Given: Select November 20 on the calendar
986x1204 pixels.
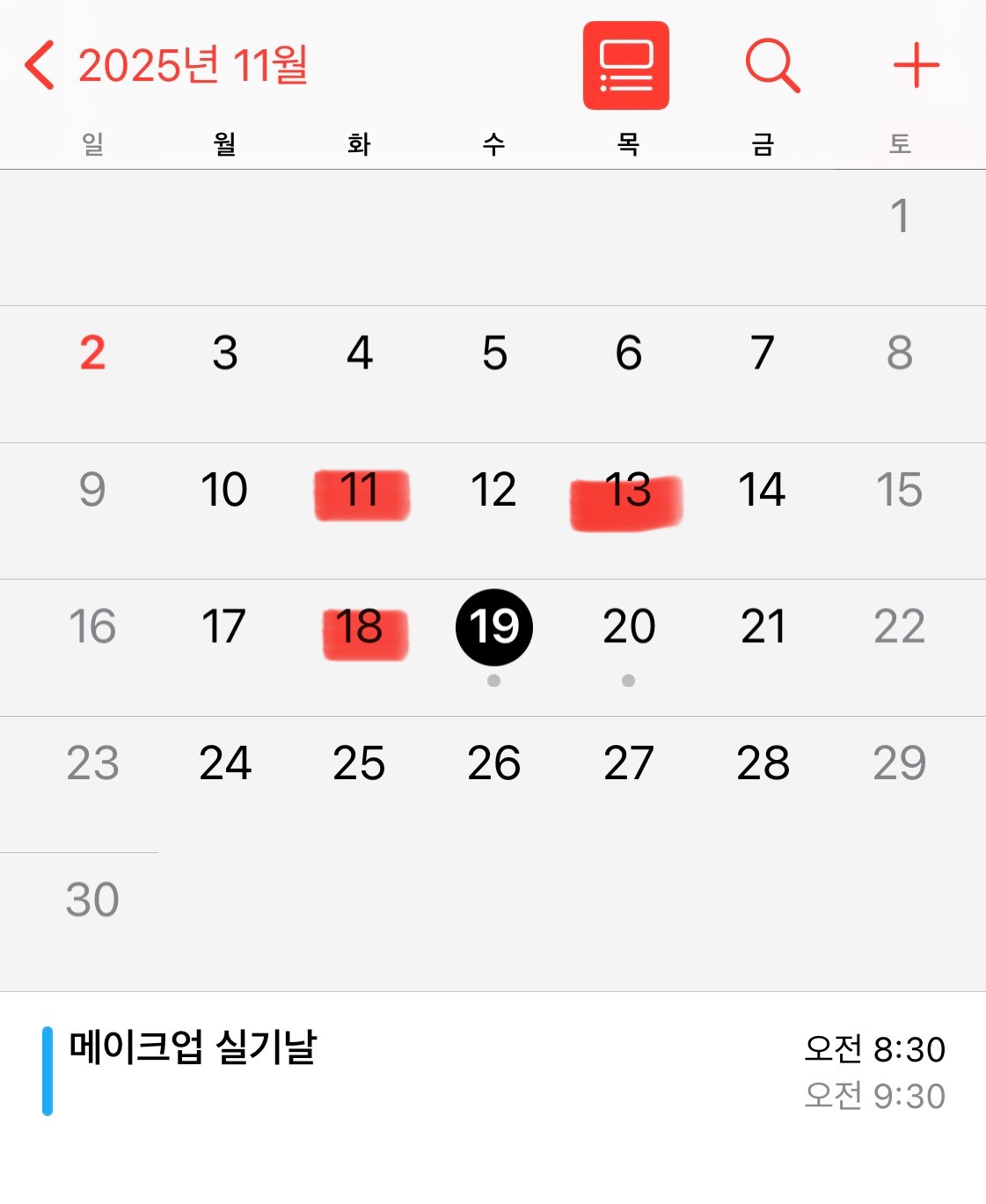Looking at the screenshot, I should pyautogui.click(x=628, y=627).
